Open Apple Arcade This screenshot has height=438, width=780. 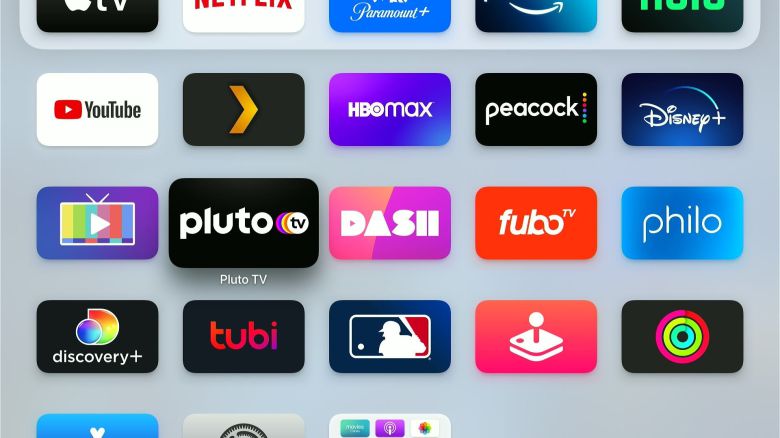pos(536,337)
